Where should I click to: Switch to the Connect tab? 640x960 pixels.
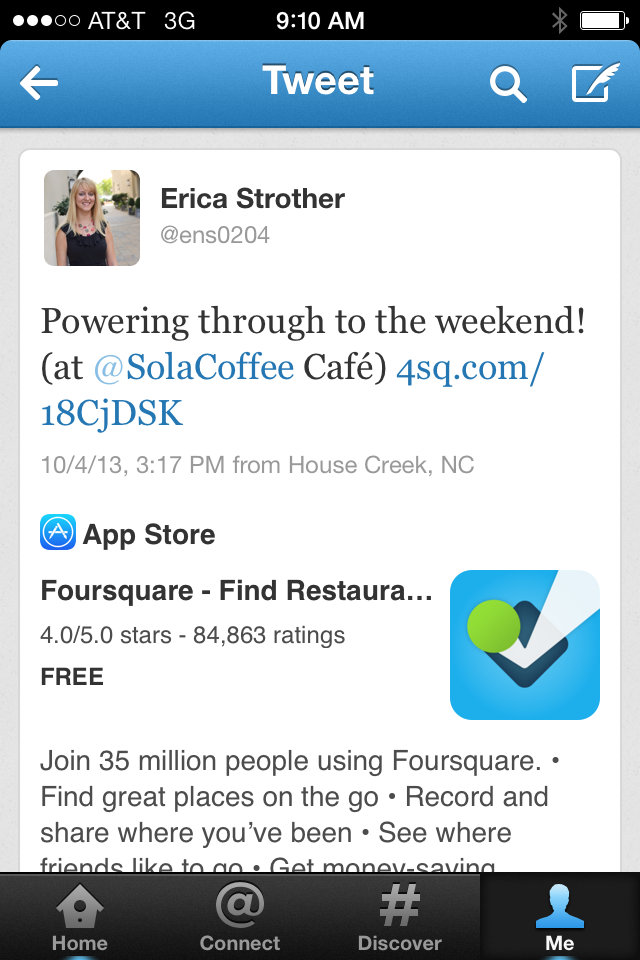pyautogui.click(x=240, y=917)
